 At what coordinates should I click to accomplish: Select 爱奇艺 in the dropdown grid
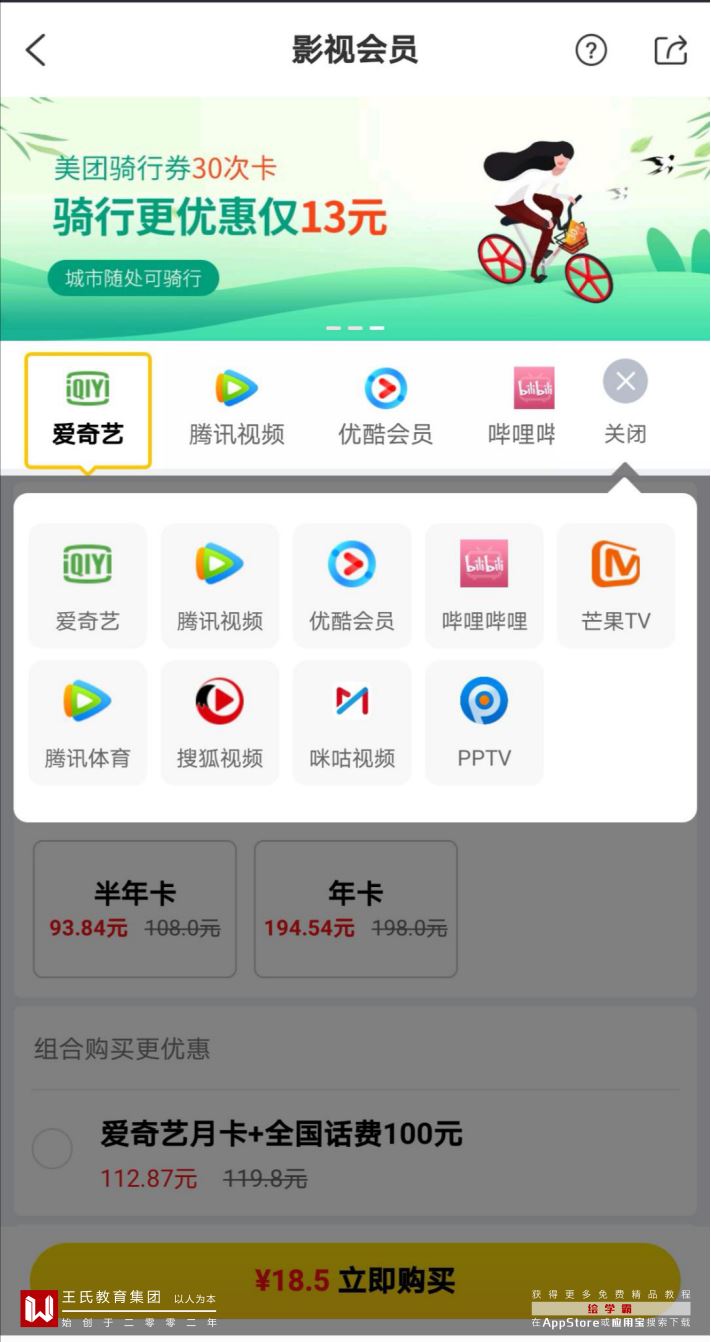coord(88,586)
